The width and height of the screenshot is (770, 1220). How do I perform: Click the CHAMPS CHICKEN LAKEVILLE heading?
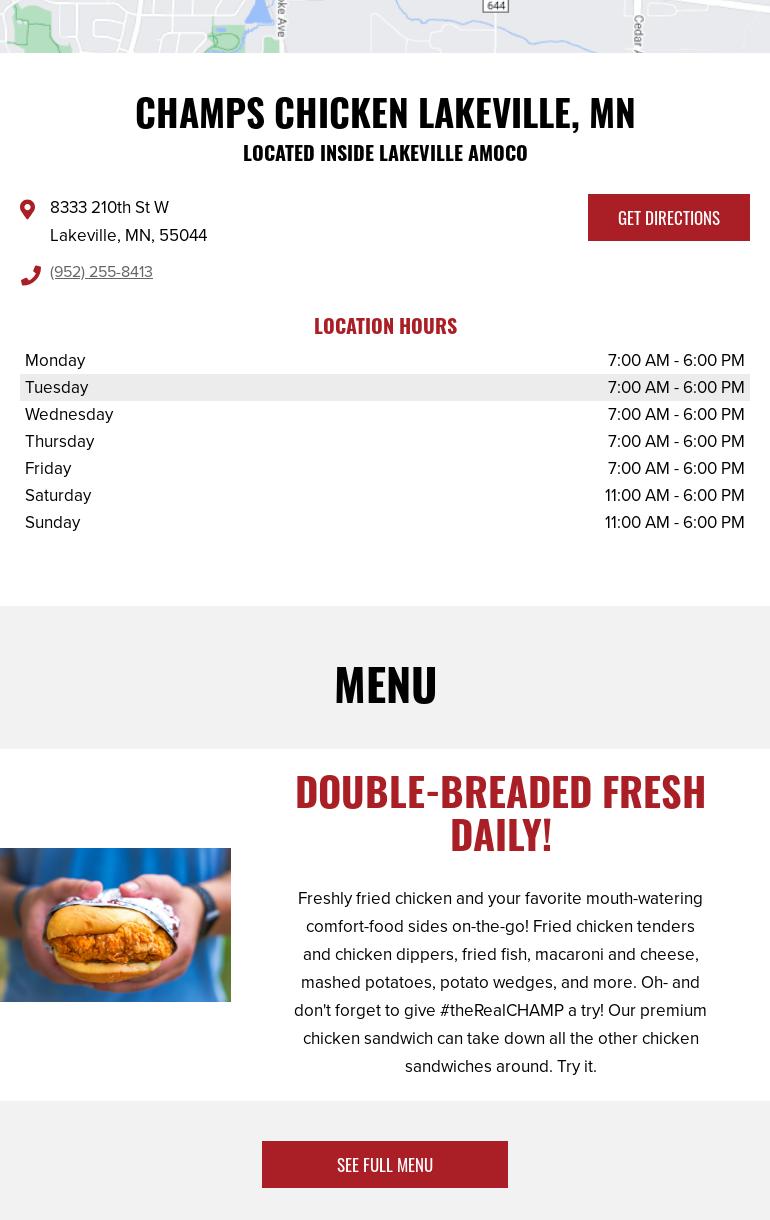385,111
